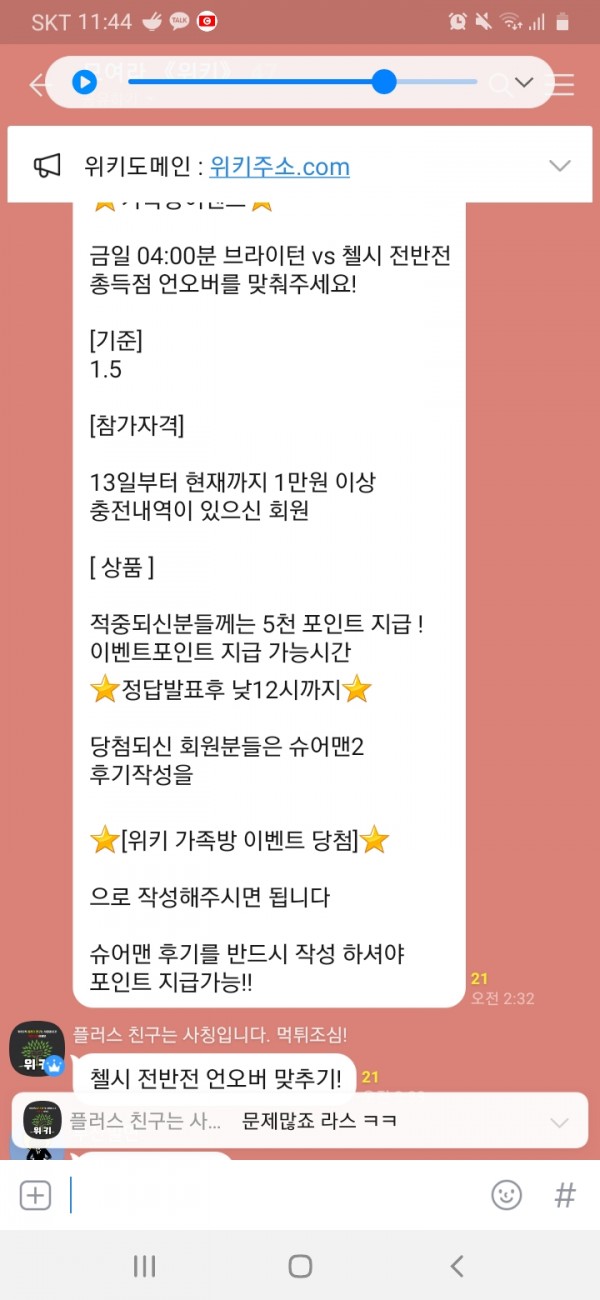Image resolution: width=600 pixels, height=1300 pixels.
Task: Expand the floating audio player chevron
Action: (524, 82)
